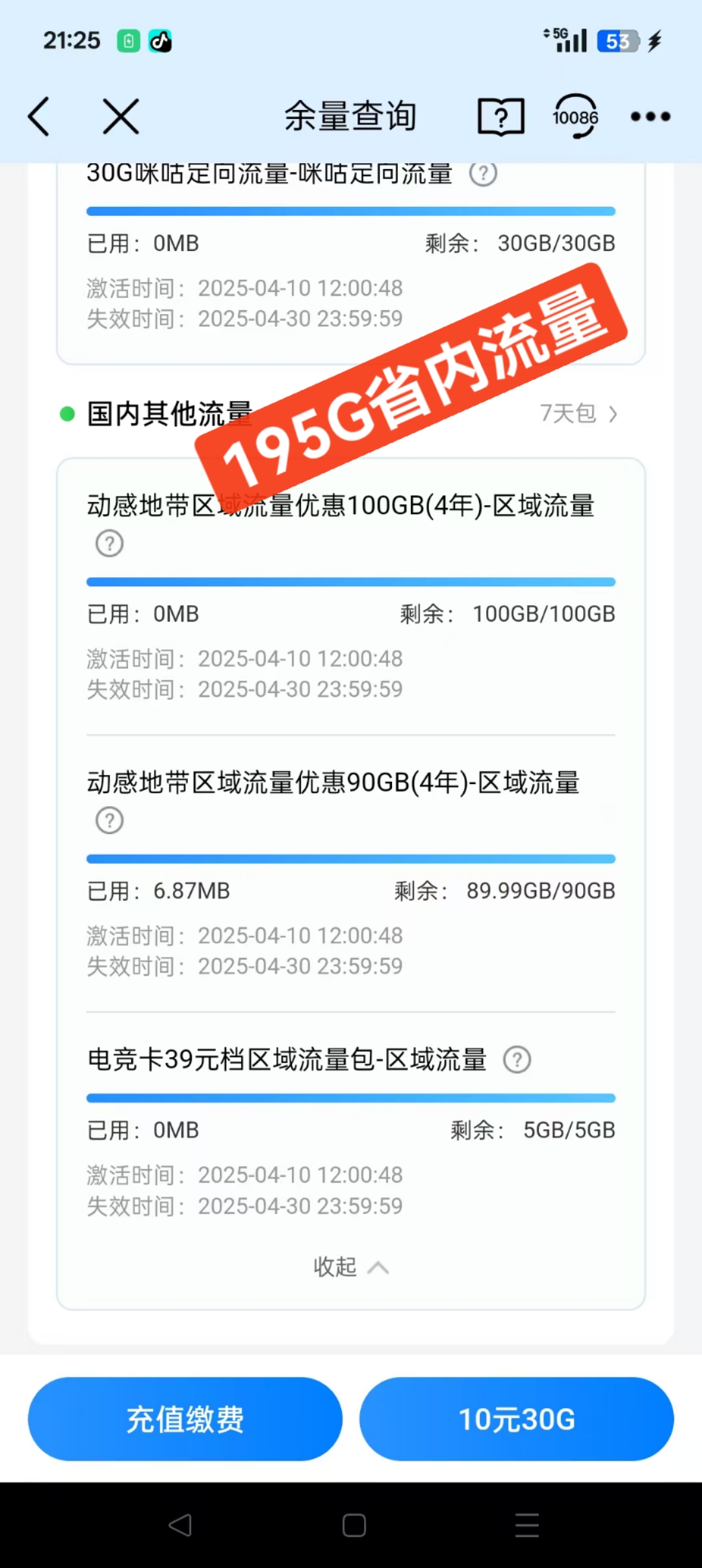Tap 充值缴费 to recharge

(185, 1419)
